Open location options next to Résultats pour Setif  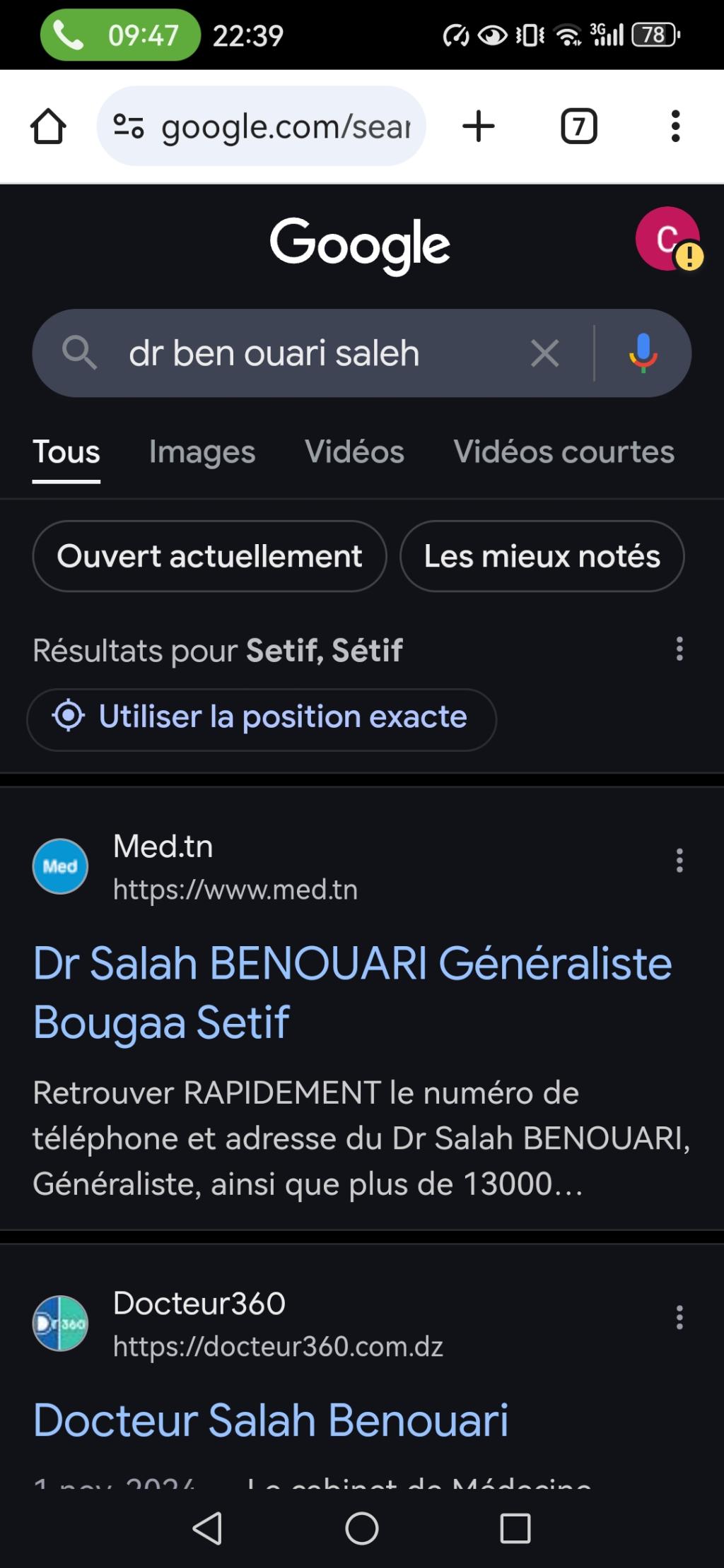pos(679,649)
